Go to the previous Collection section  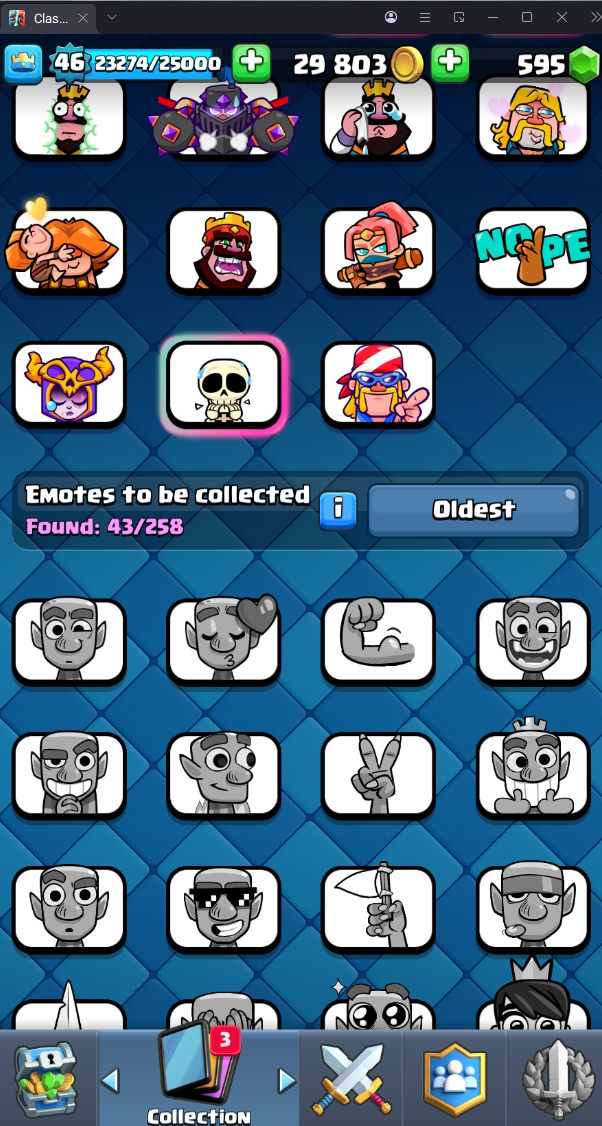pos(111,1080)
